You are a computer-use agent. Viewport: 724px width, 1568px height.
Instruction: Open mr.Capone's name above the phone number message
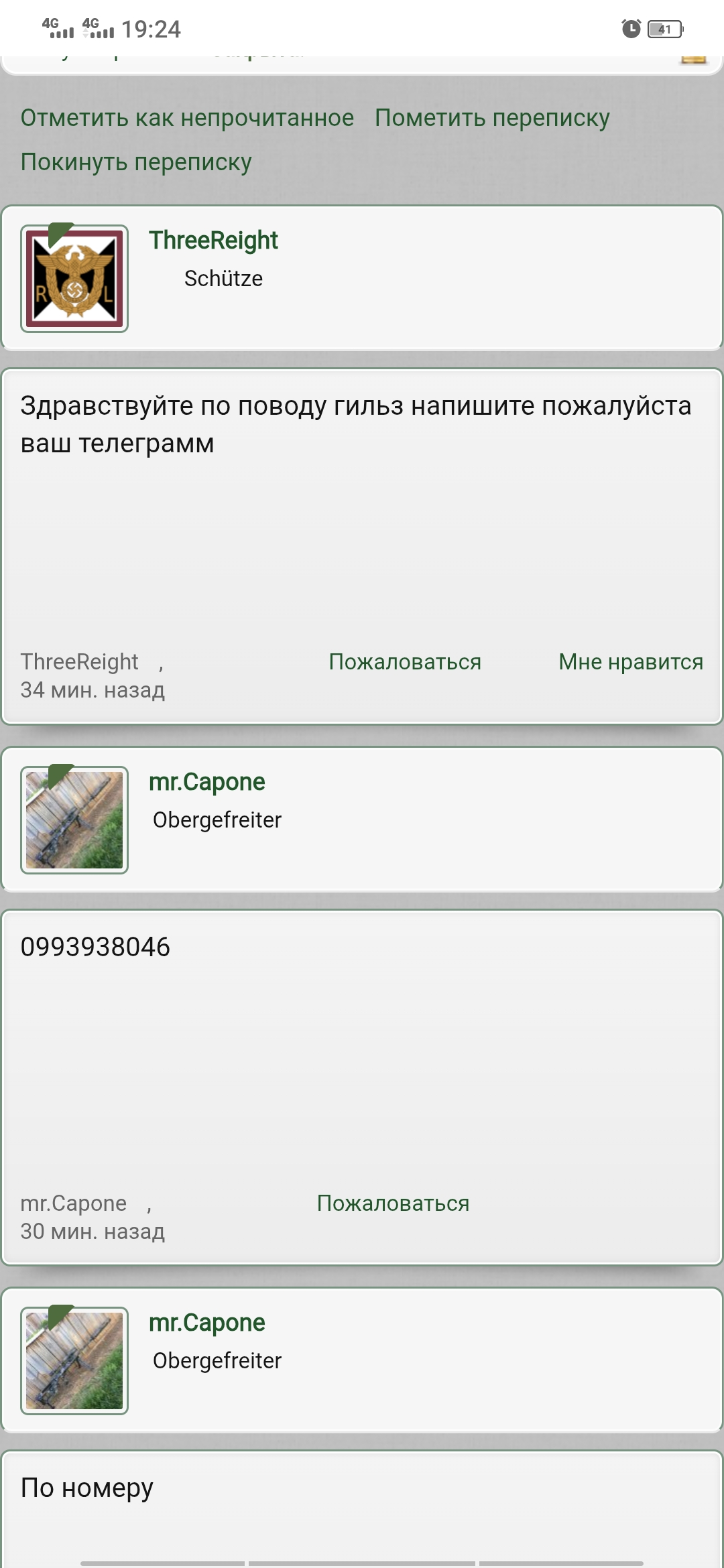(207, 782)
